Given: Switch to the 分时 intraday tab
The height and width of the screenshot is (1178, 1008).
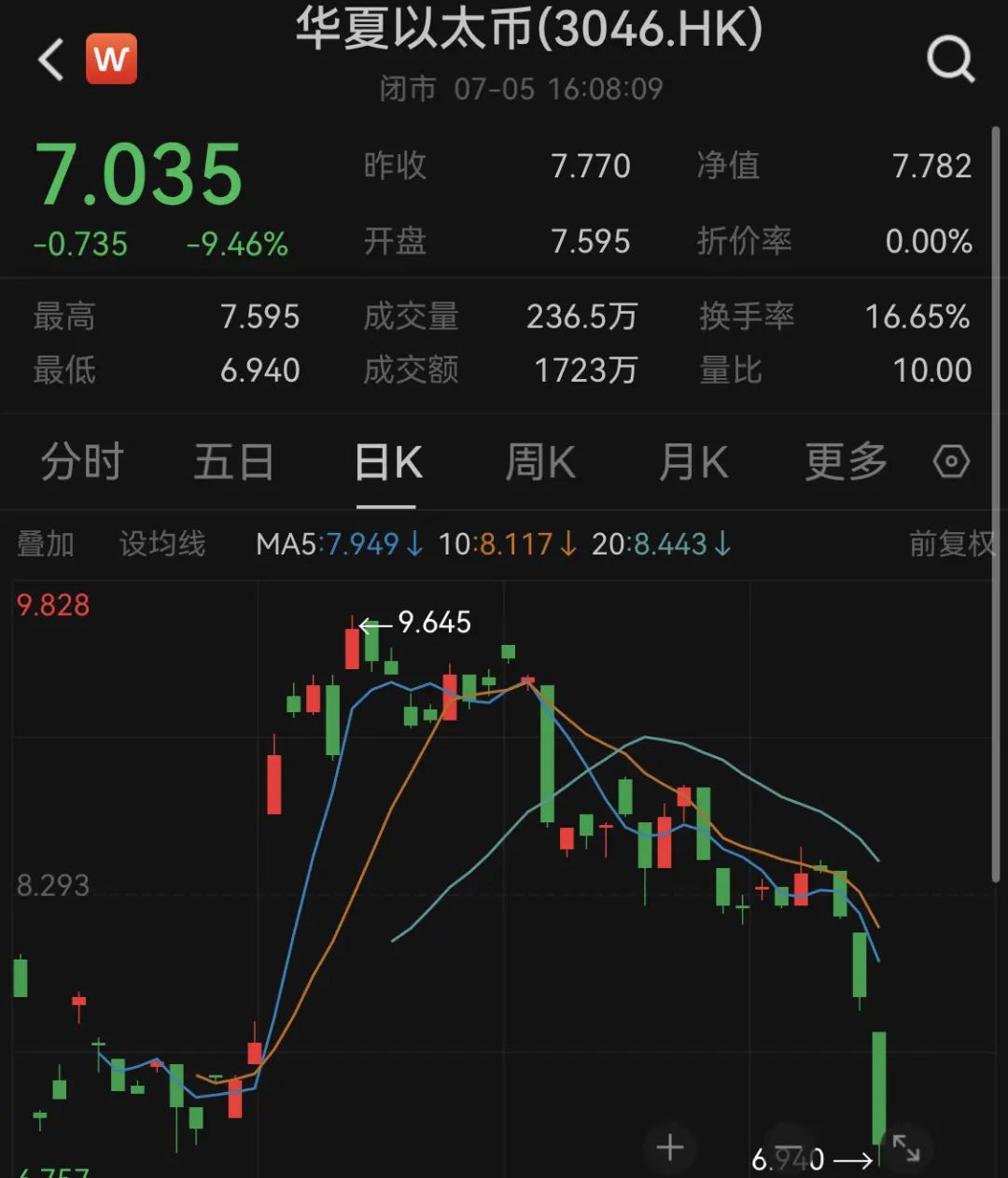Looking at the screenshot, I should click(82, 461).
